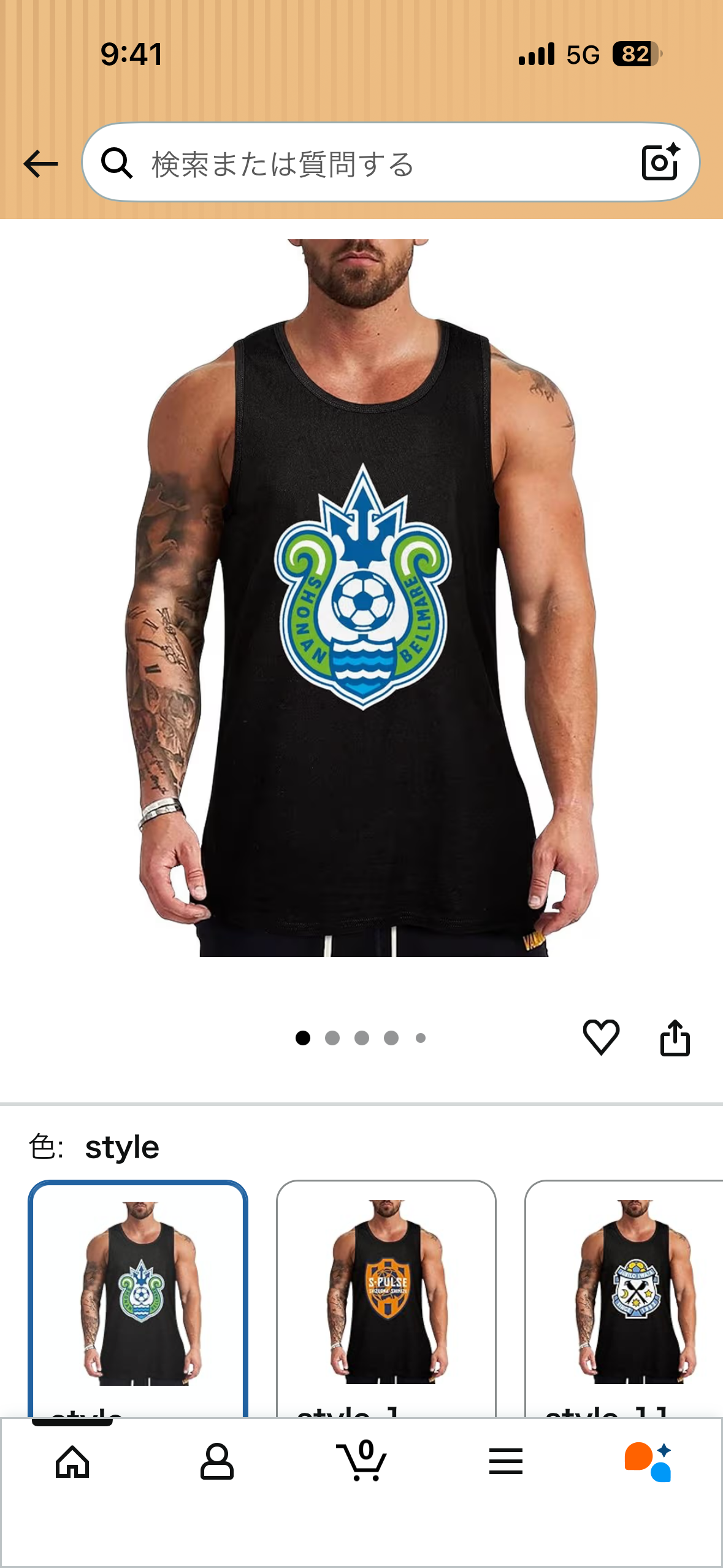723x1568 pixels.
Task: Go back with the arrow icon
Action: pos(40,164)
